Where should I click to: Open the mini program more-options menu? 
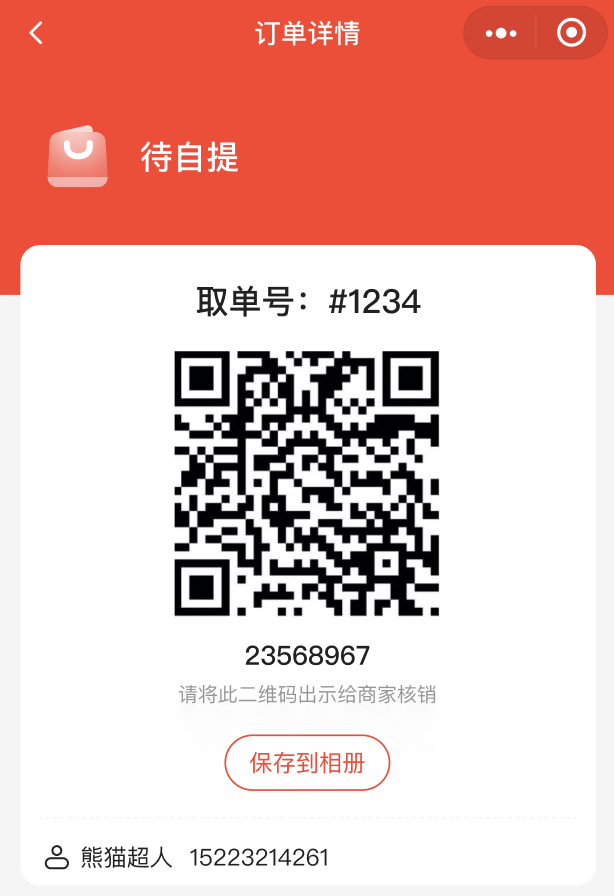[x=500, y=33]
